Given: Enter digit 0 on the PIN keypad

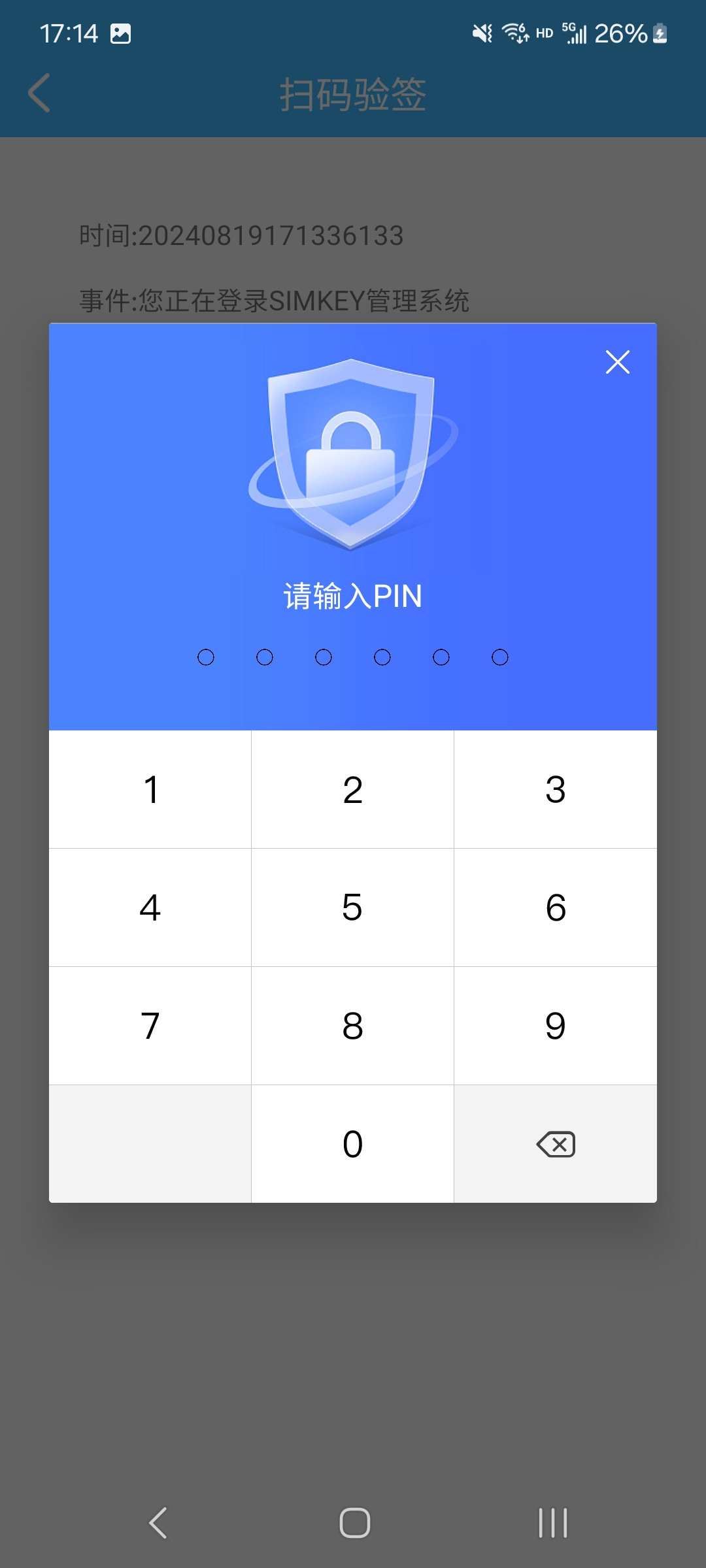Looking at the screenshot, I should pyautogui.click(x=352, y=1144).
